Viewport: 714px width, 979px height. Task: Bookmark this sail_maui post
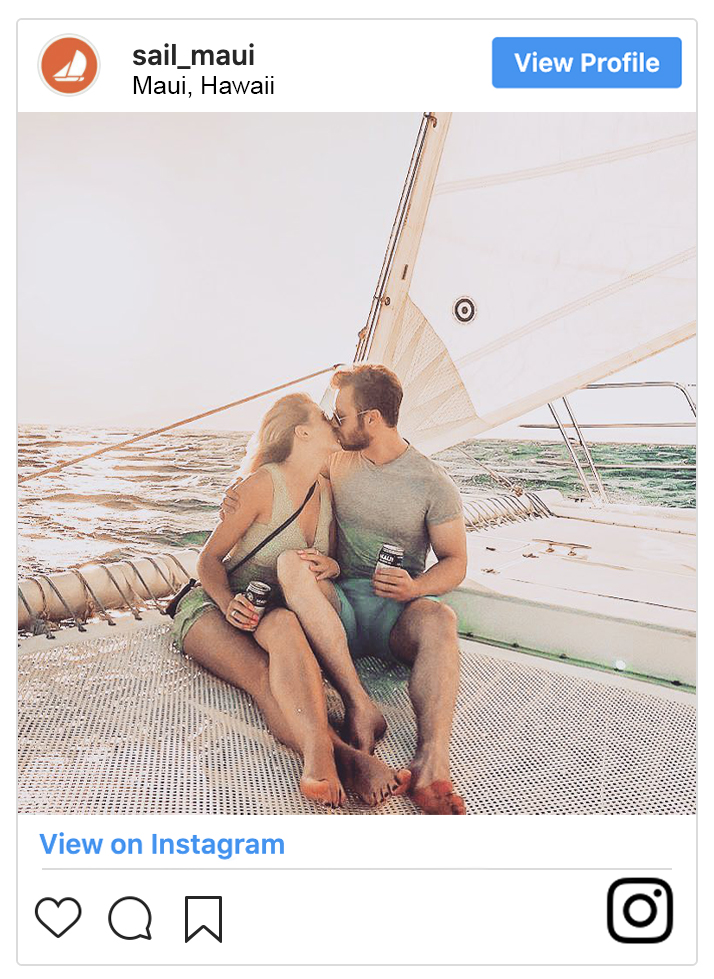(203, 918)
